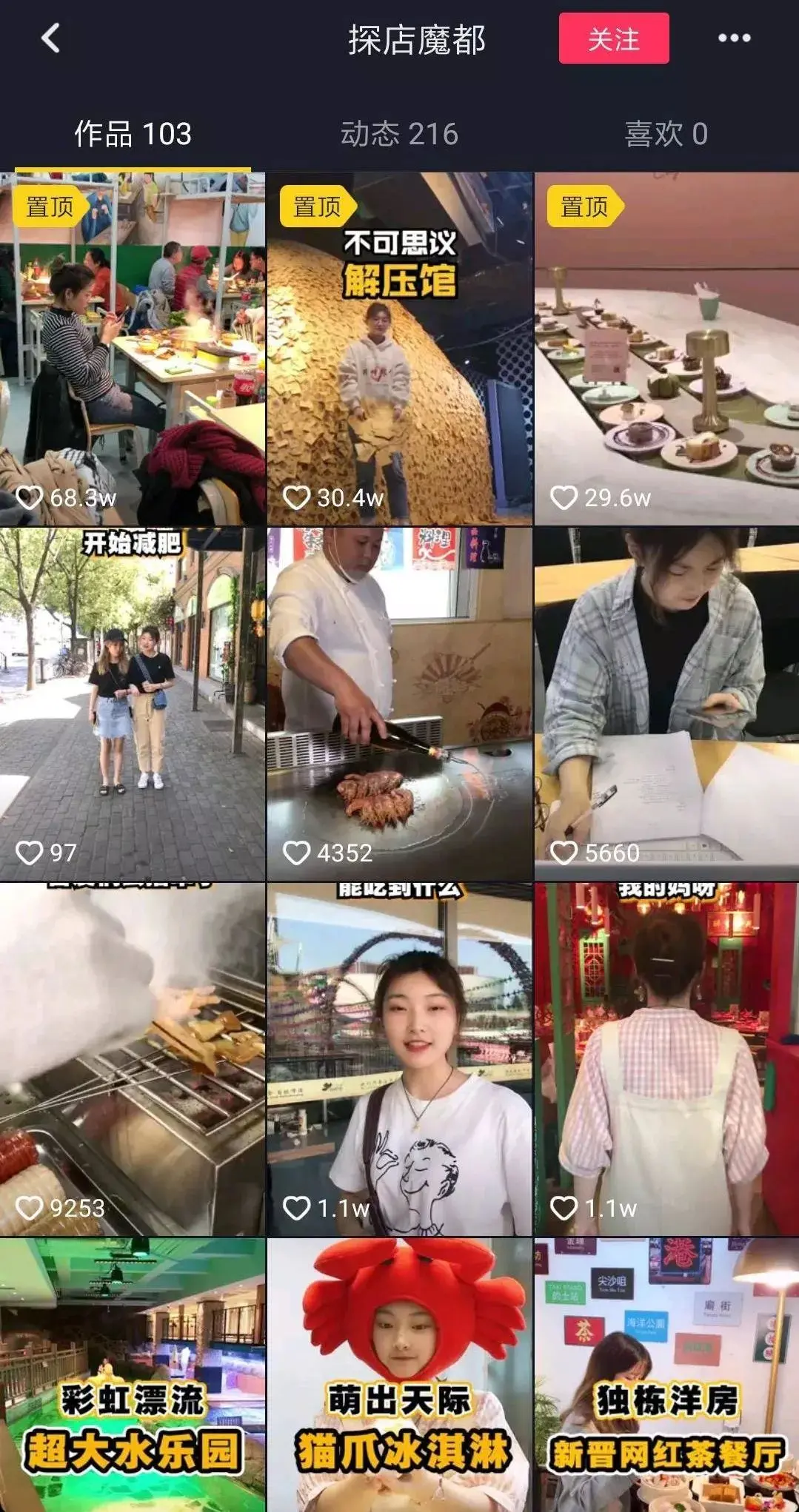
Task: Open the 我的妈呀 video
Action: tap(666, 1058)
